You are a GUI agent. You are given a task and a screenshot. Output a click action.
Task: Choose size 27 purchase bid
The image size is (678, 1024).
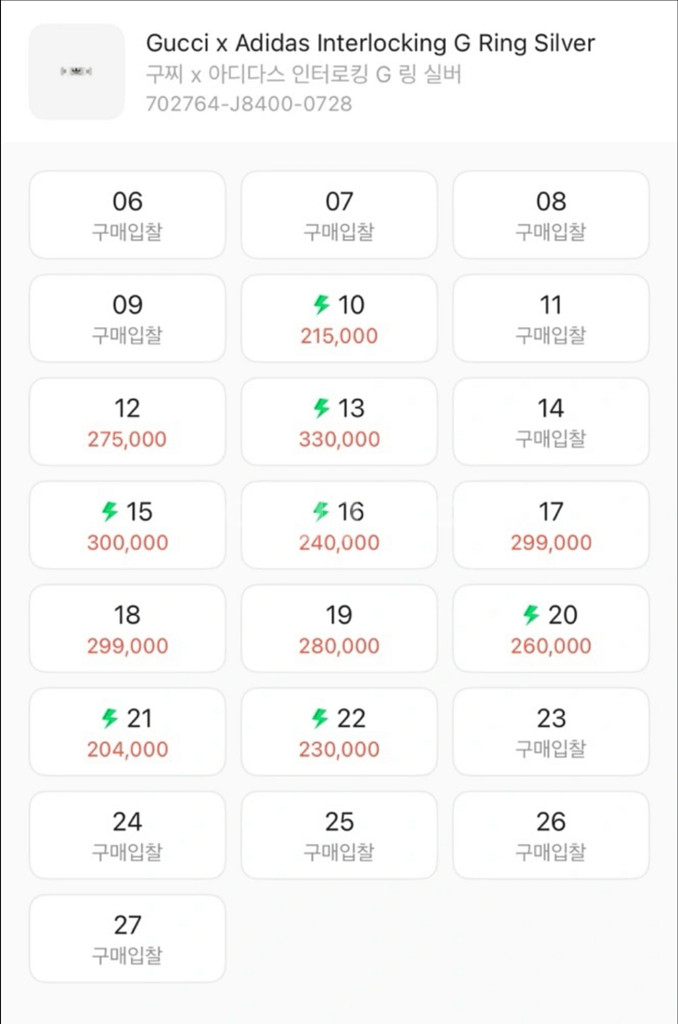[x=127, y=938]
